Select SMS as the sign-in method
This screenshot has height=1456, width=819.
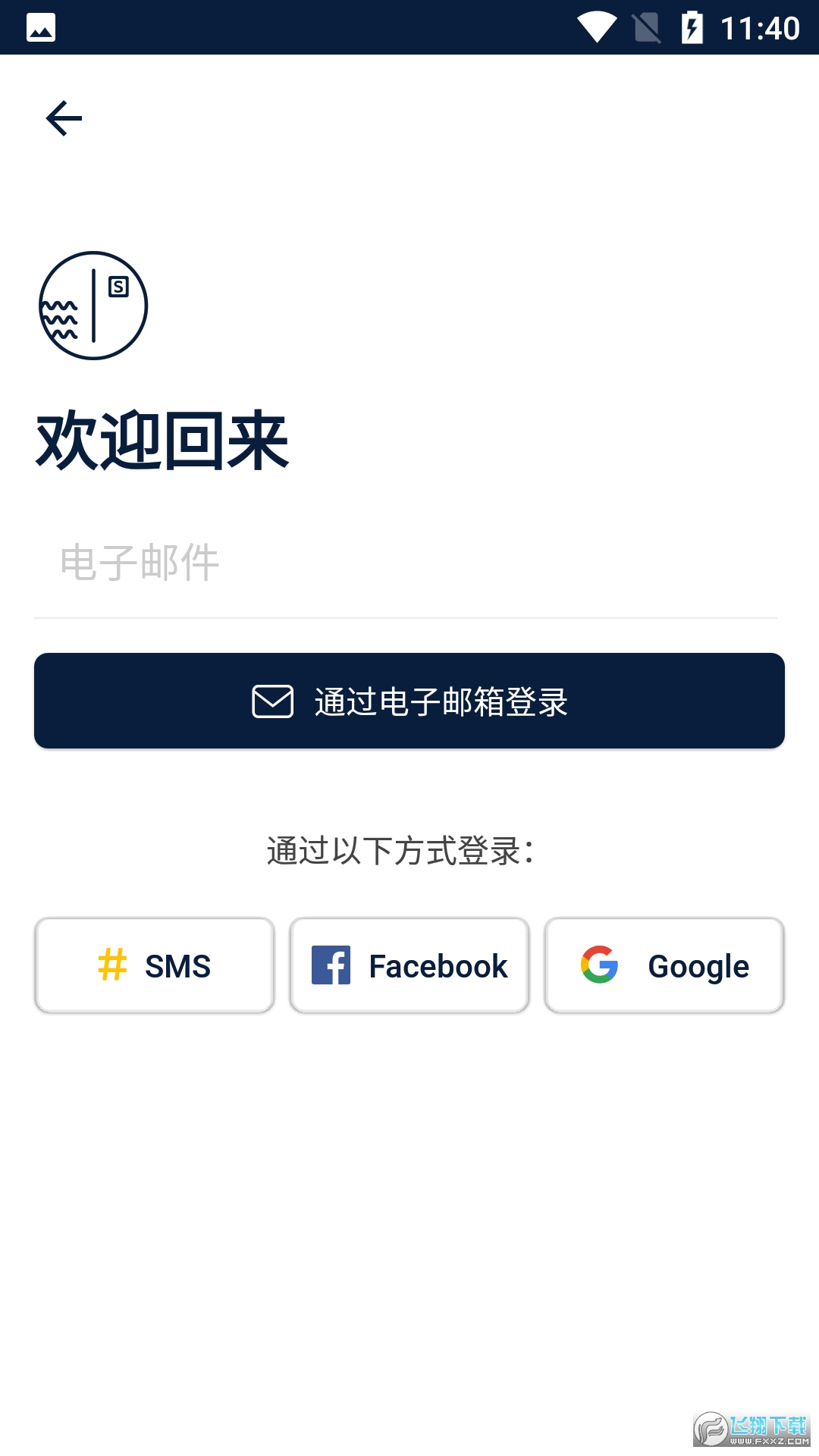(x=154, y=965)
